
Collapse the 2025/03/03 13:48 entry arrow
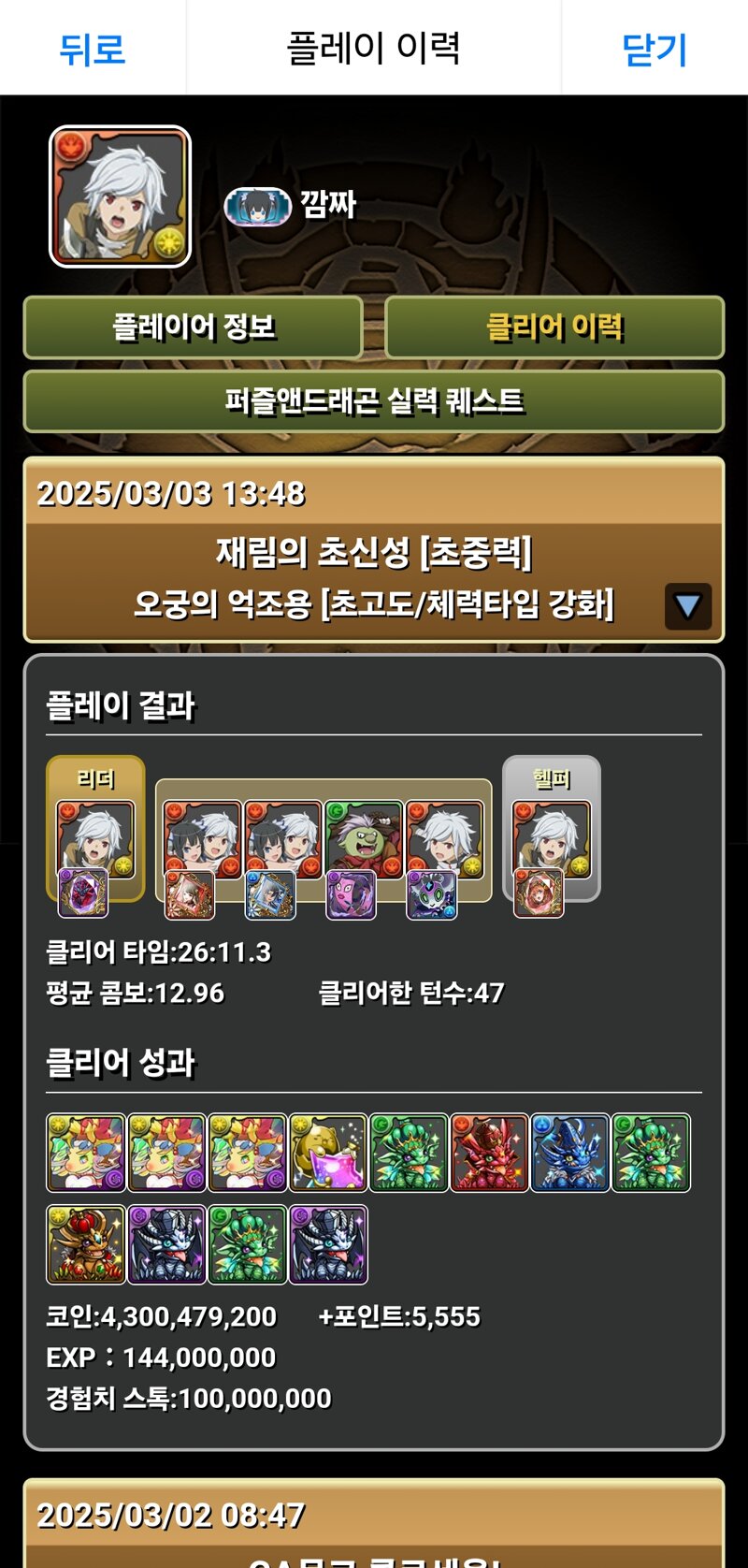pos(688,606)
